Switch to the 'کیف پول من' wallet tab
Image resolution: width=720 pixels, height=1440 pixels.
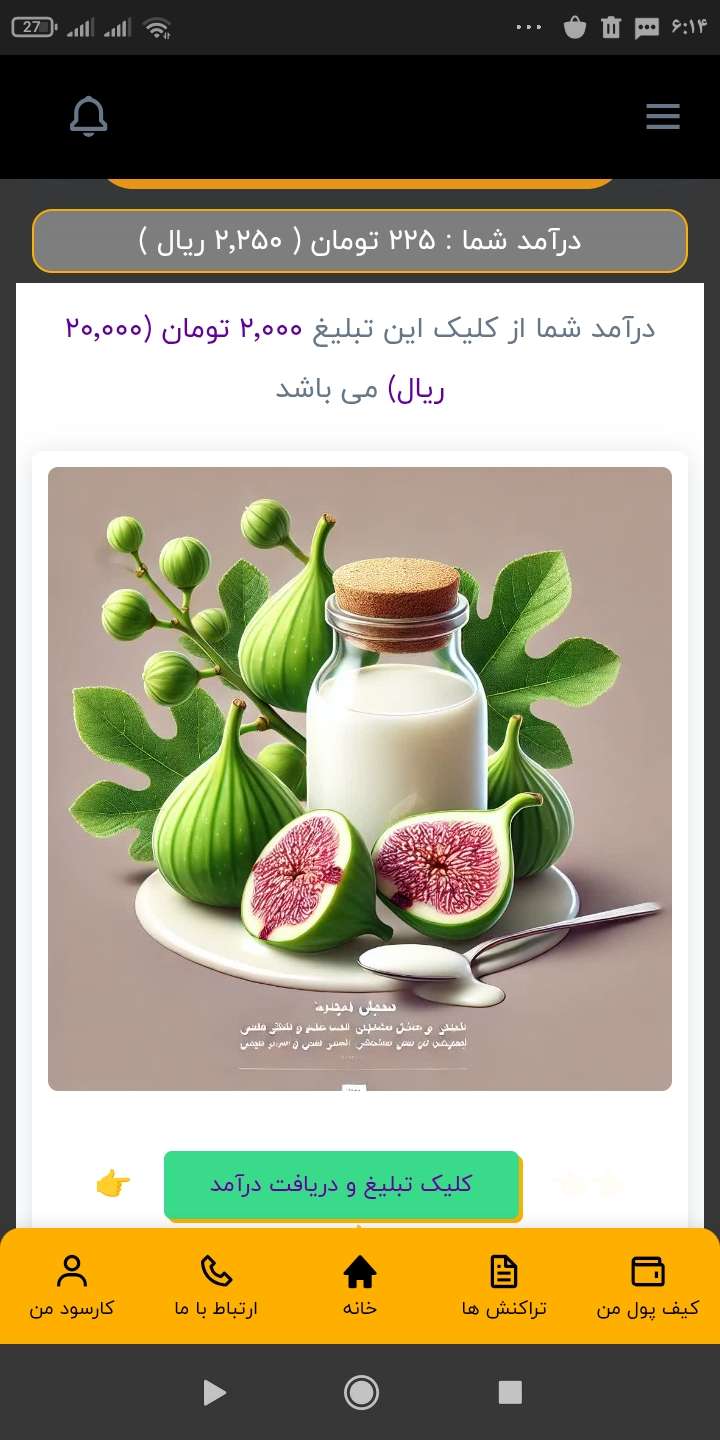click(x=648, y=1286)
